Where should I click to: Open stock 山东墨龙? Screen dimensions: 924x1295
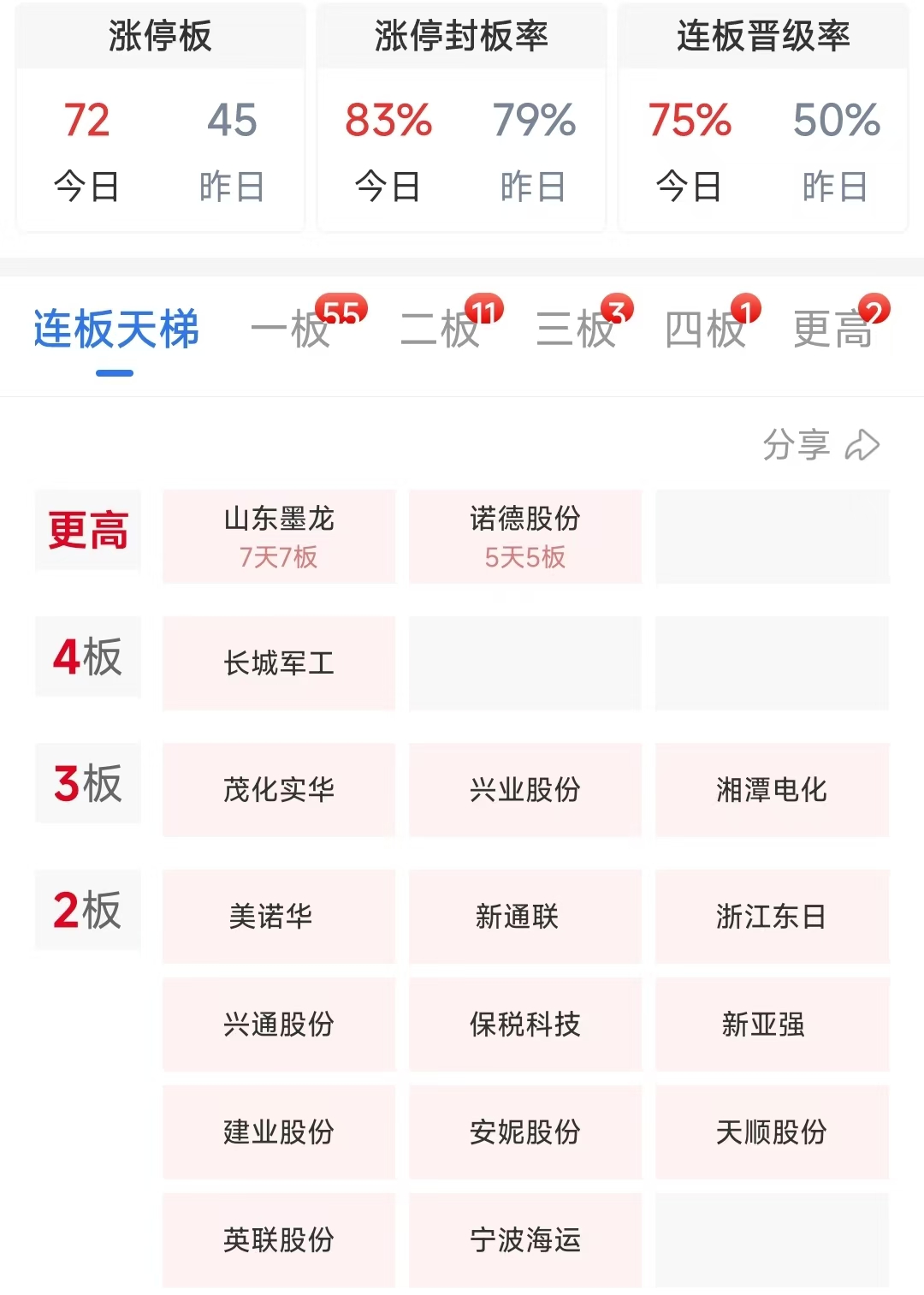click(279, 537)
